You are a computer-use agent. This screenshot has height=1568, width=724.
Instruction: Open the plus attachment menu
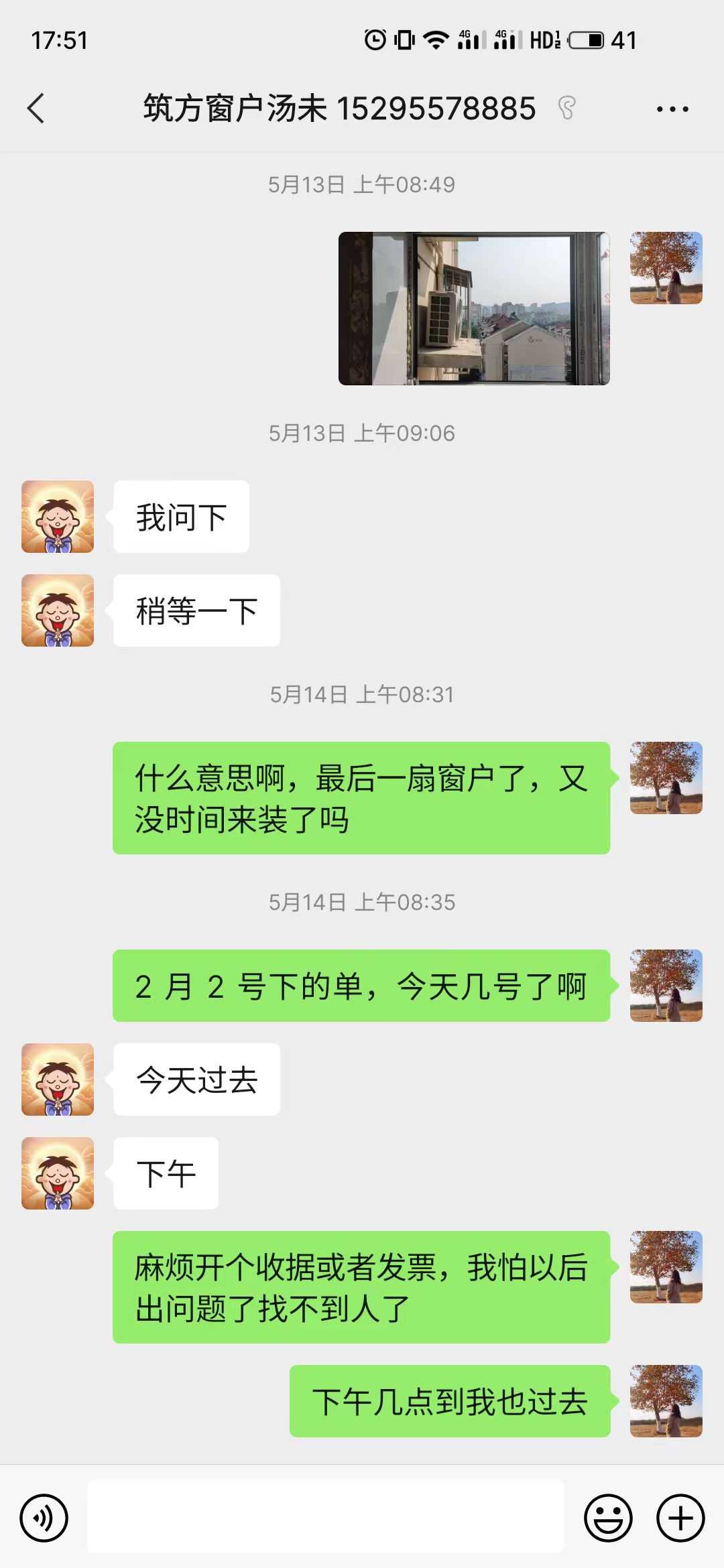coord(680,1518)
